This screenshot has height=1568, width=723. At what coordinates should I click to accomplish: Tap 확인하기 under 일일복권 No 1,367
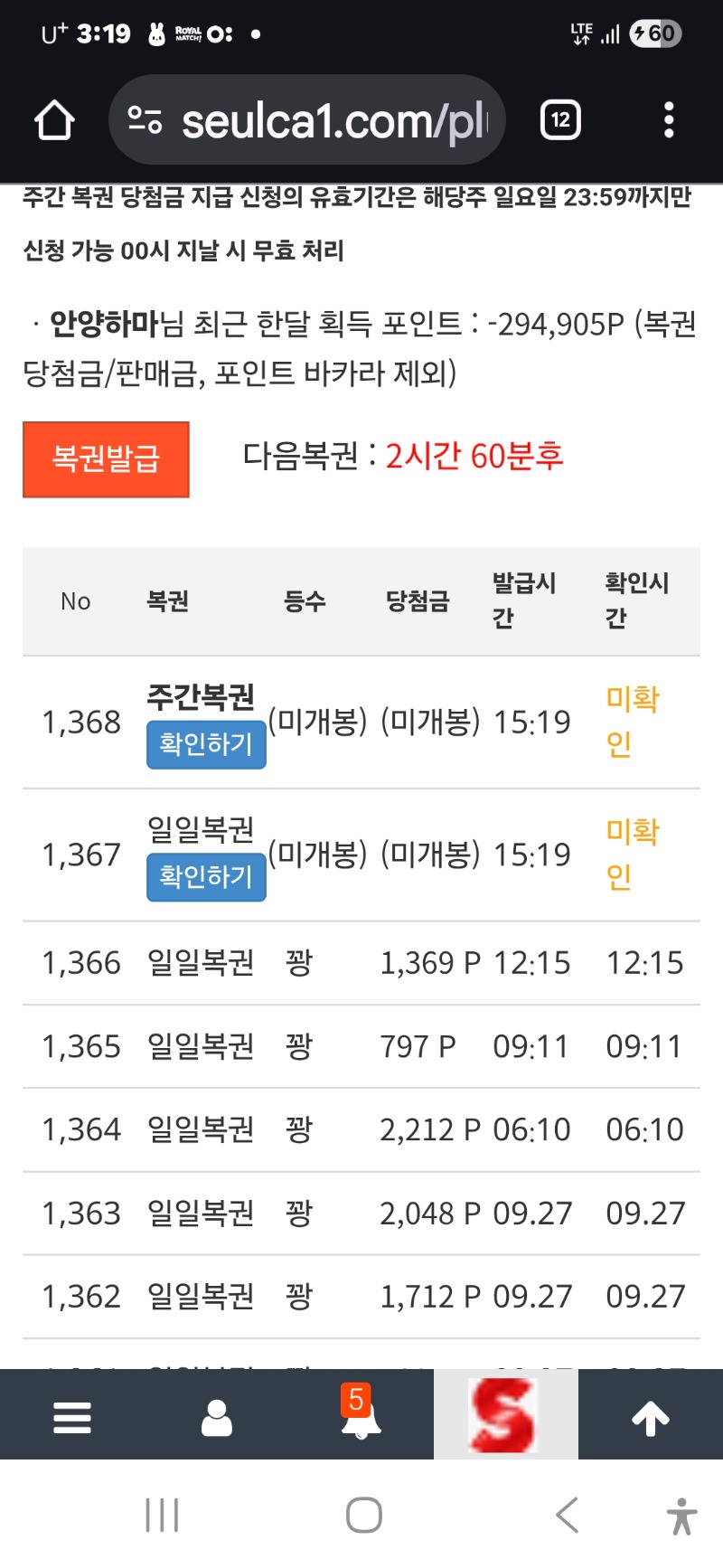tap(206, 876)
